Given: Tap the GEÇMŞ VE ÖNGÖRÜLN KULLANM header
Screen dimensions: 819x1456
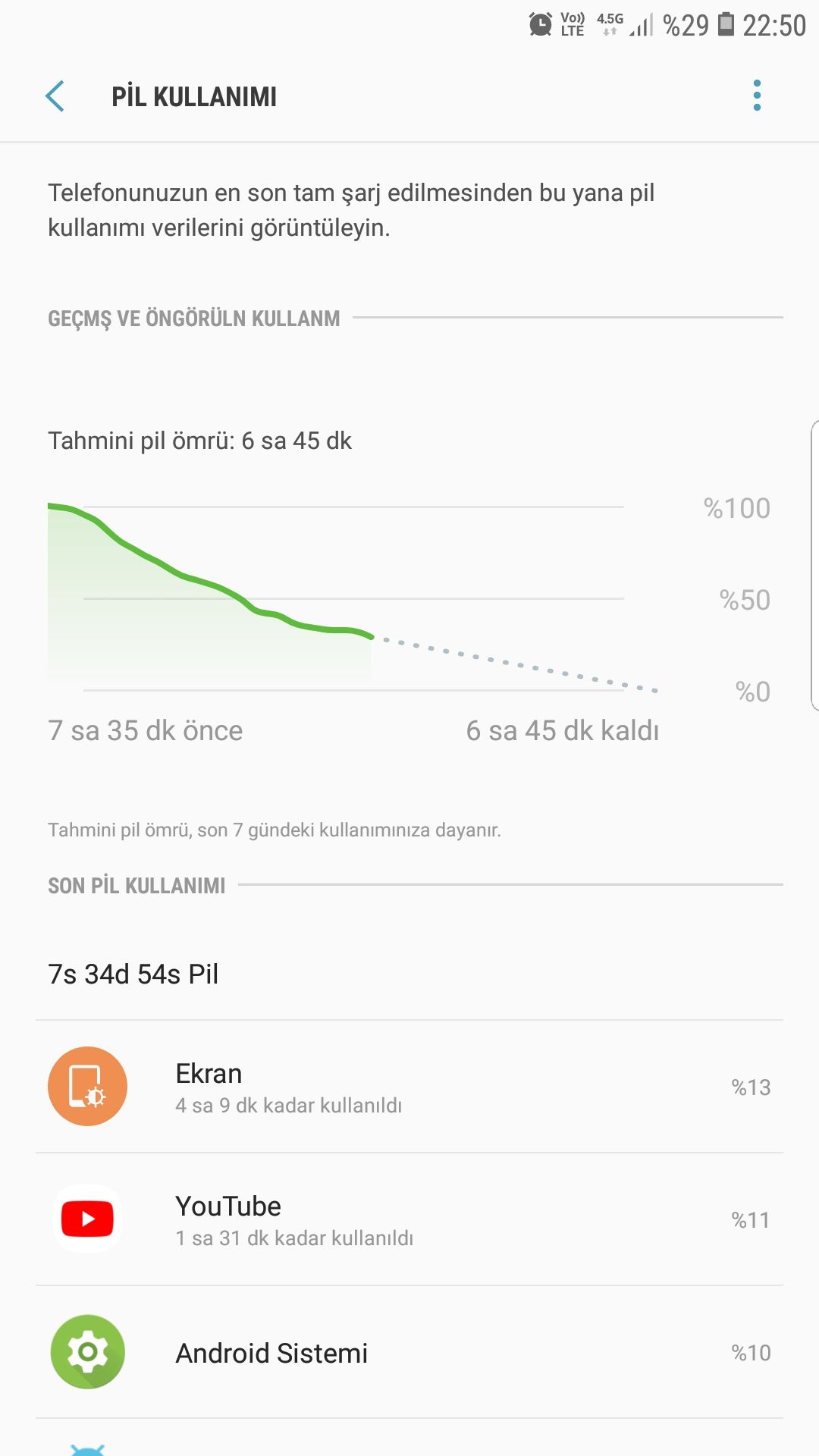Looking at the screenshot, I should coord(193,319).
